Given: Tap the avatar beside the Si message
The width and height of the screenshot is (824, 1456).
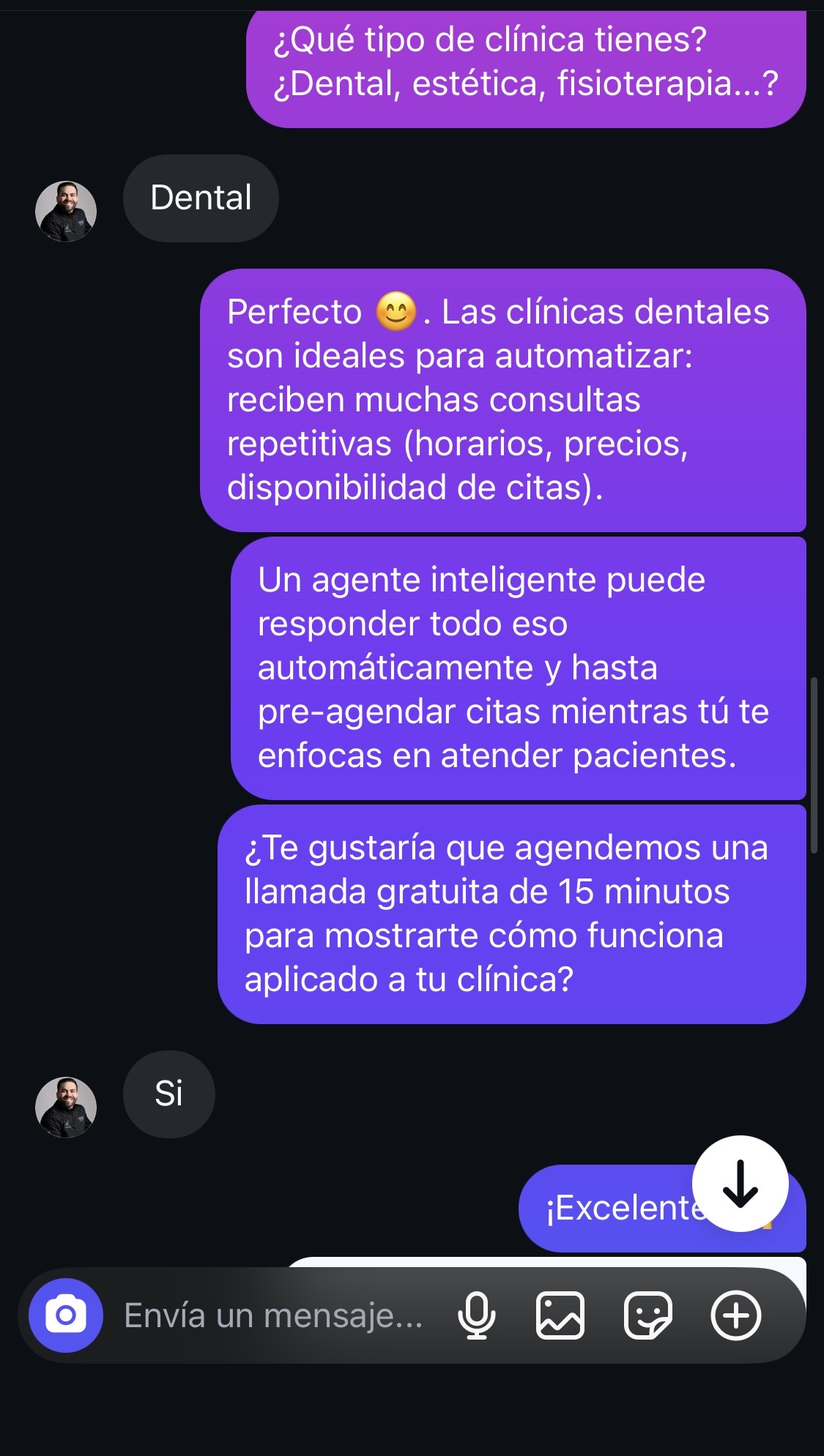Looking at the screenshot, I should [65, 1108].
